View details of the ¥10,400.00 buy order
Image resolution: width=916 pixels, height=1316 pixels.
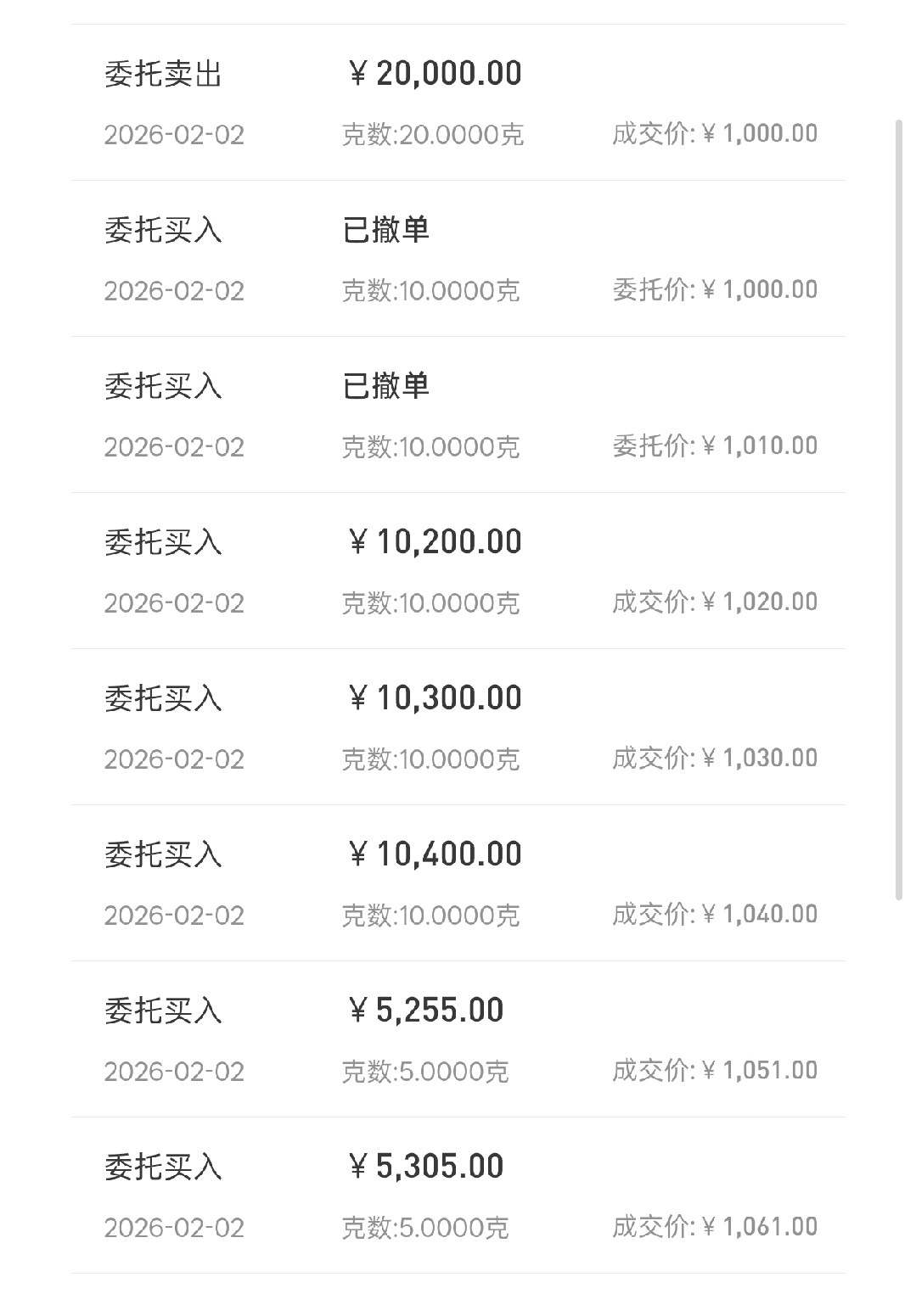coord(458,883)
